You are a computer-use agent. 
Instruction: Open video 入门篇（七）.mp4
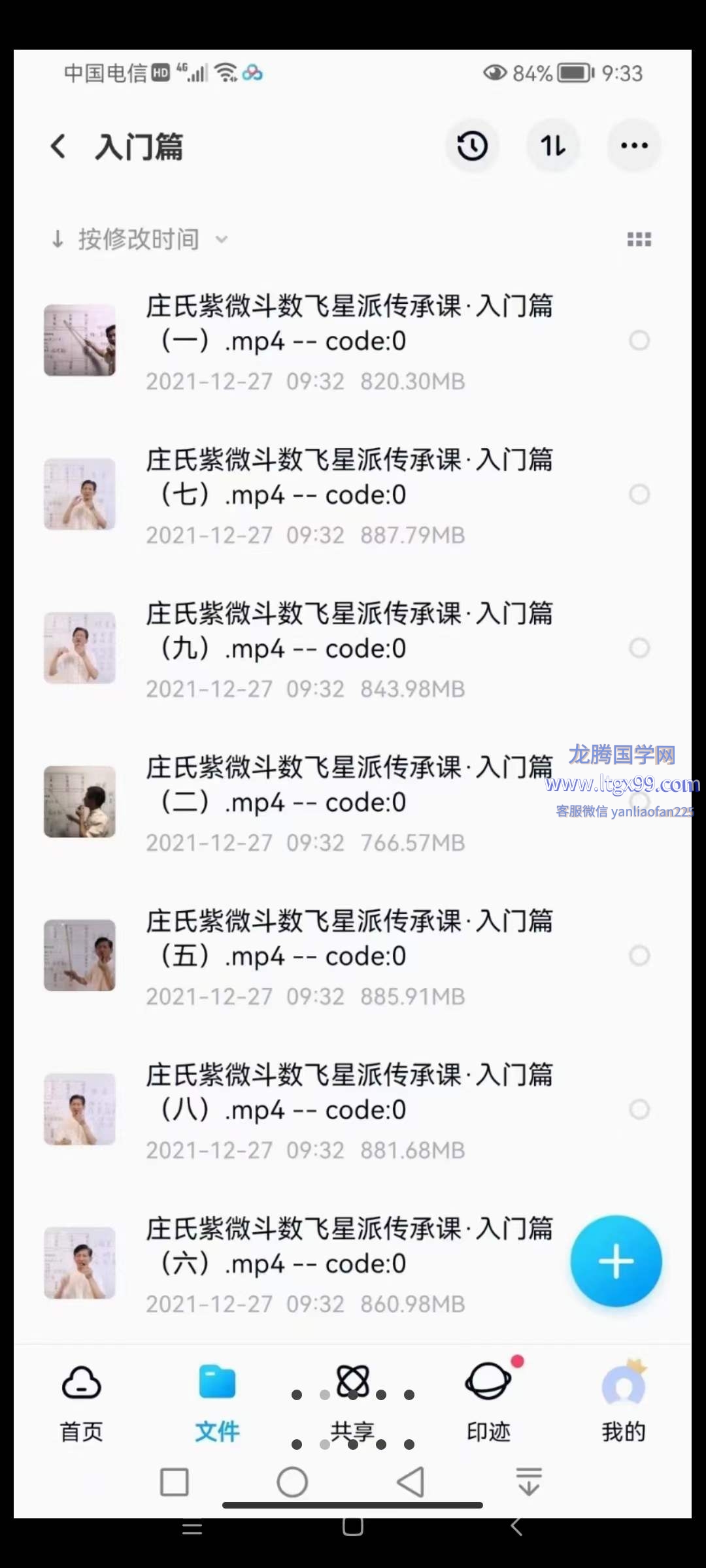[348, 478]
